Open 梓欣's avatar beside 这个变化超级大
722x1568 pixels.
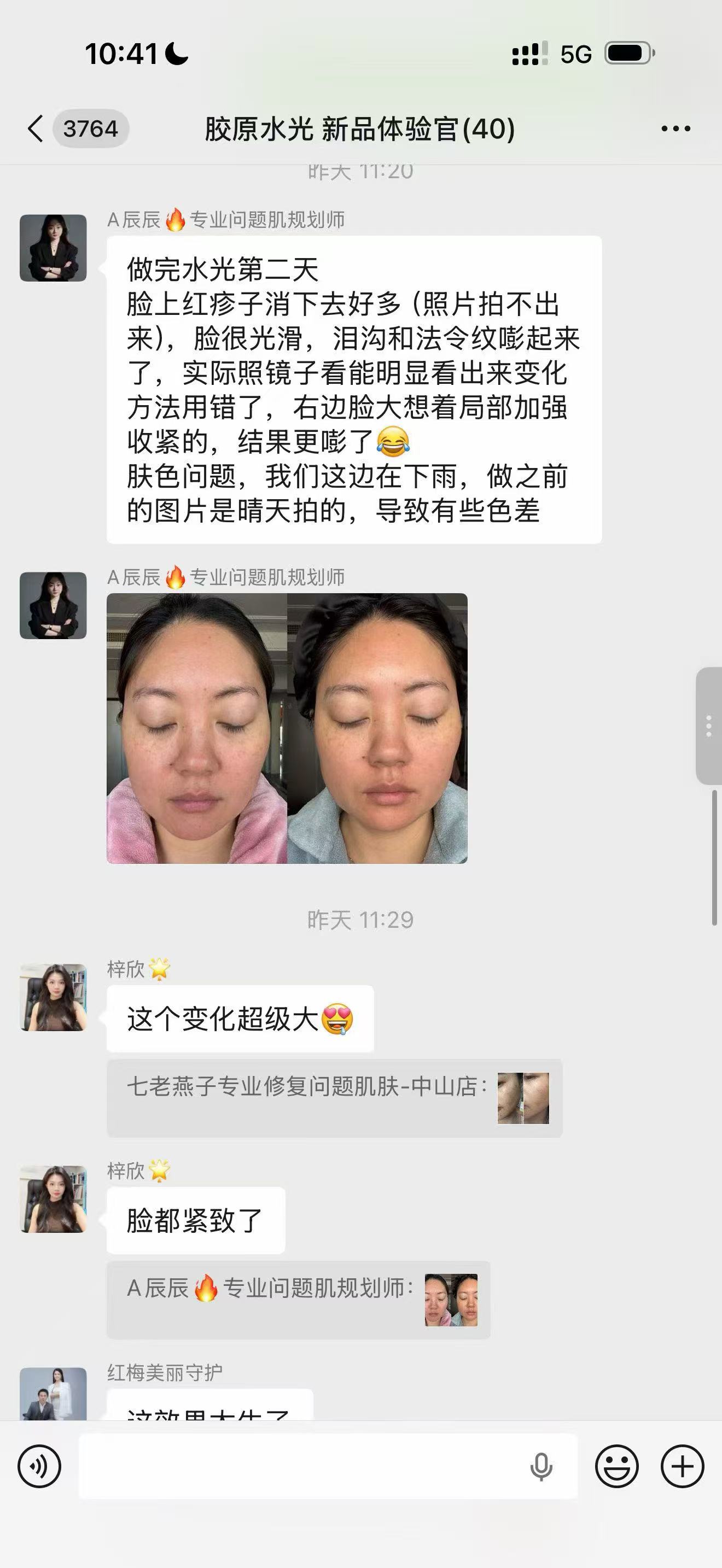(x=53, y=997)
